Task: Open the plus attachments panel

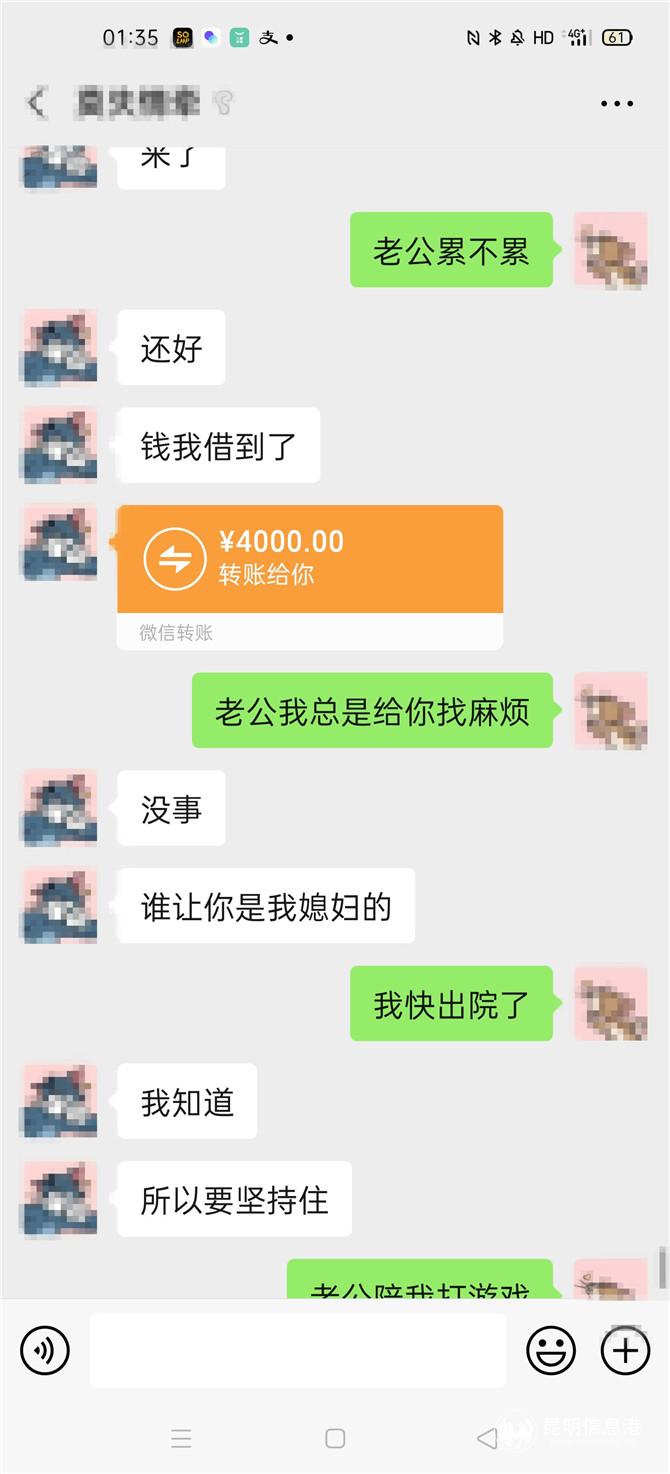Action: click(625, 1351)
